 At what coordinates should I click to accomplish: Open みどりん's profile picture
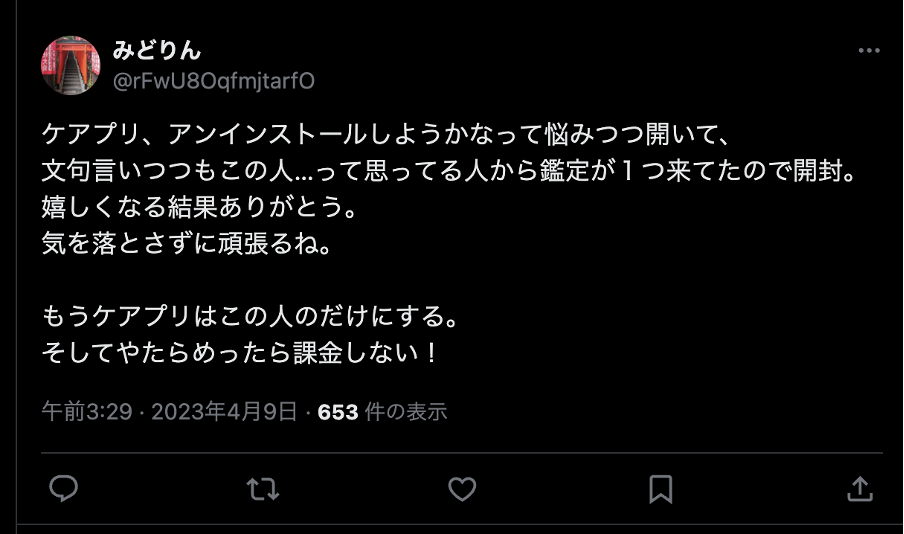(71, 65)
